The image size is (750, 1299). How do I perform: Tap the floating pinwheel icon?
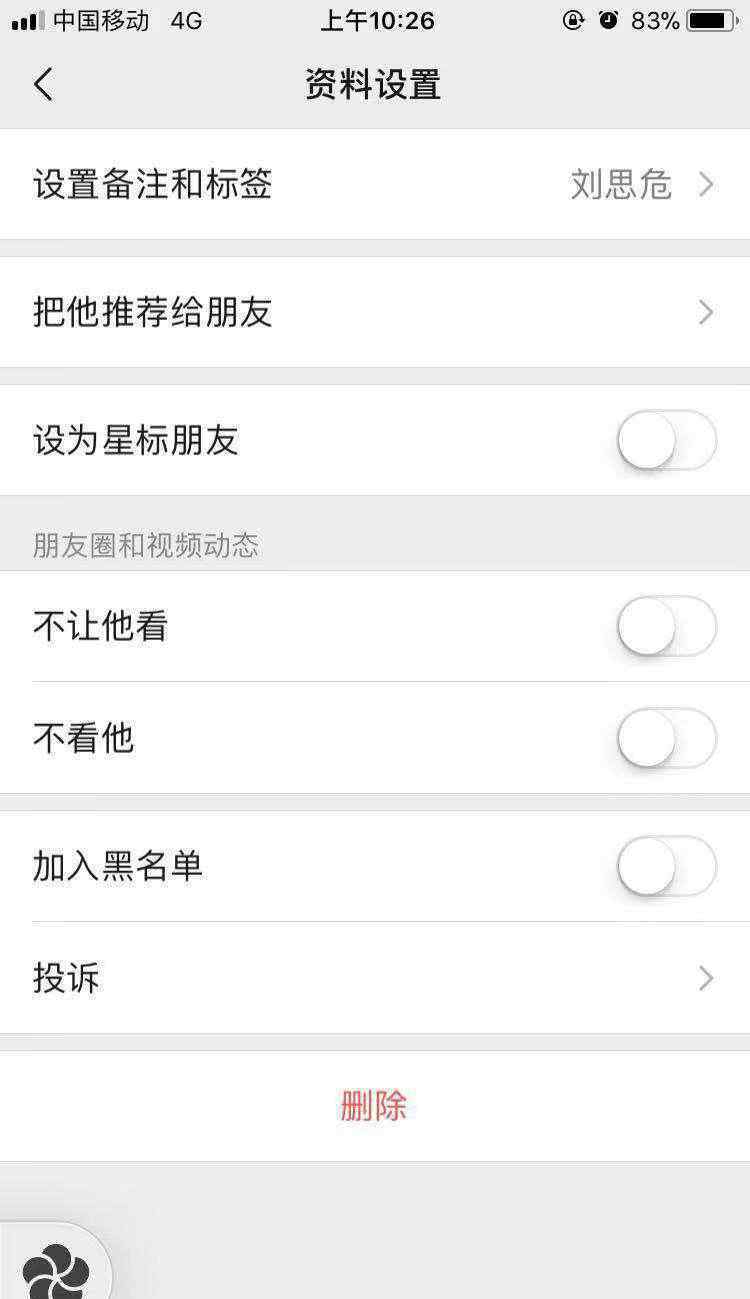pos(55,1268)
